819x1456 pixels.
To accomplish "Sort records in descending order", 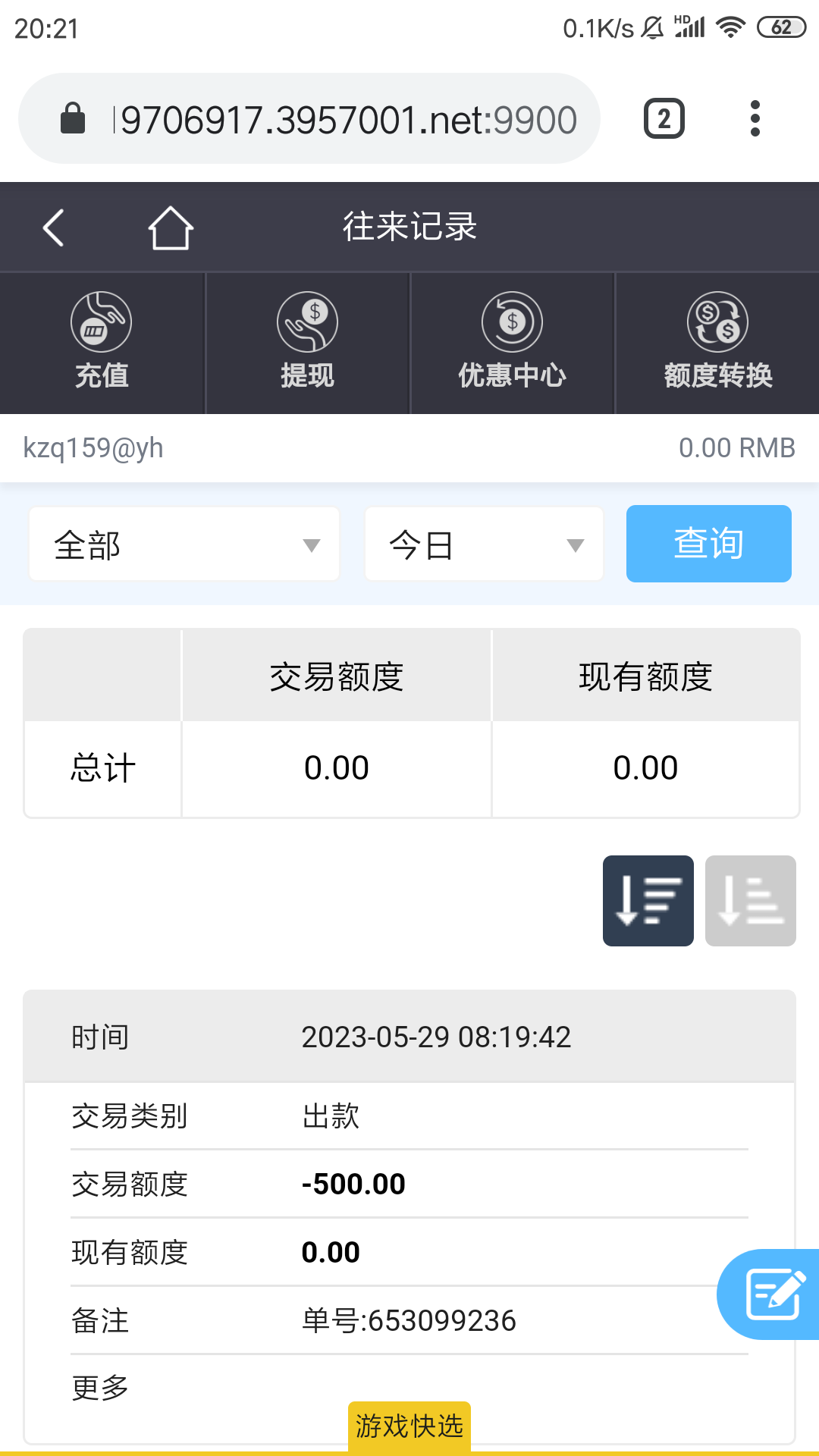I will pyautogui.click(x=648, y=901).
